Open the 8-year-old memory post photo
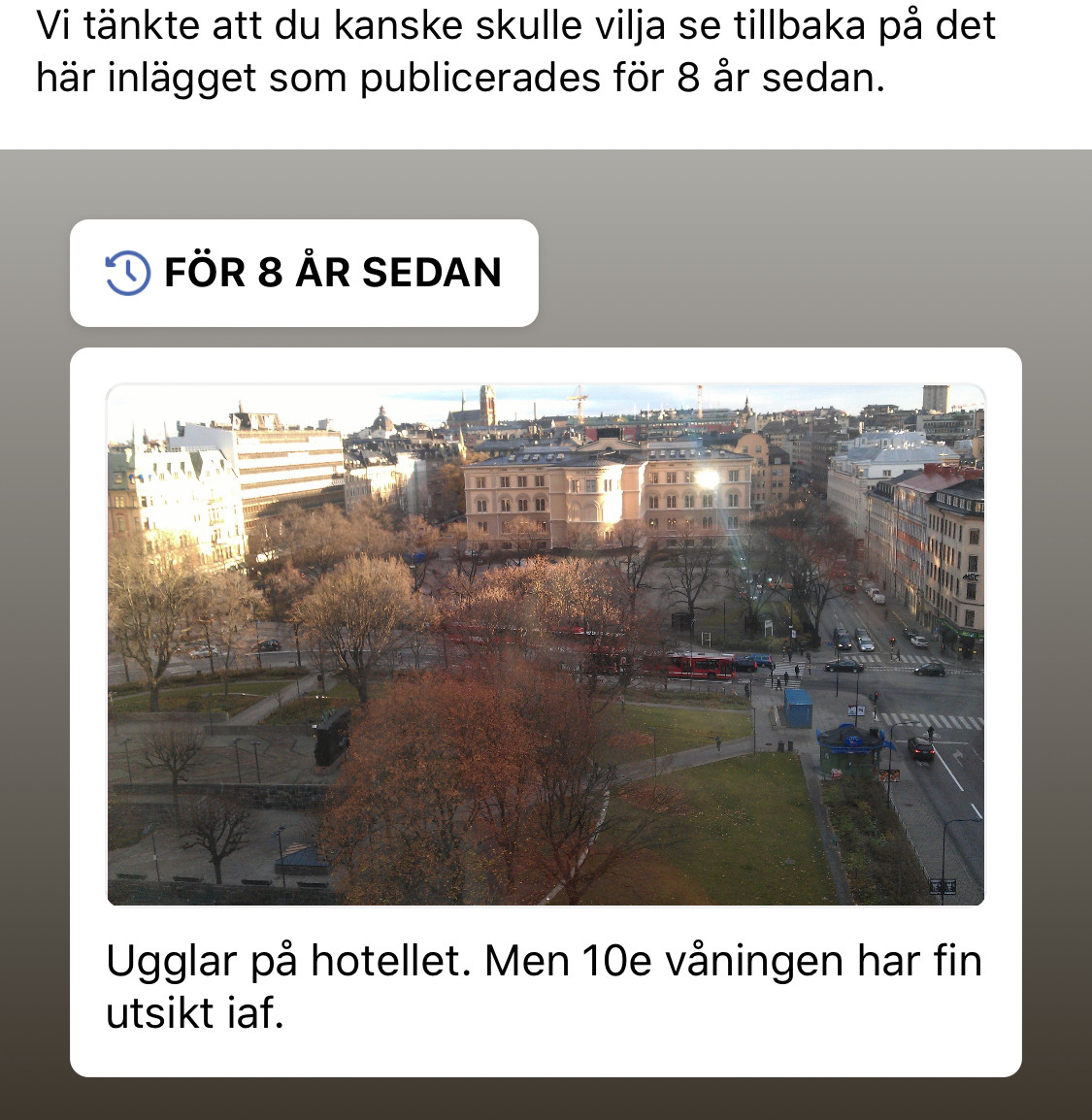The width and height of the screenshot is (1092, 1120). tap(546, 644)
